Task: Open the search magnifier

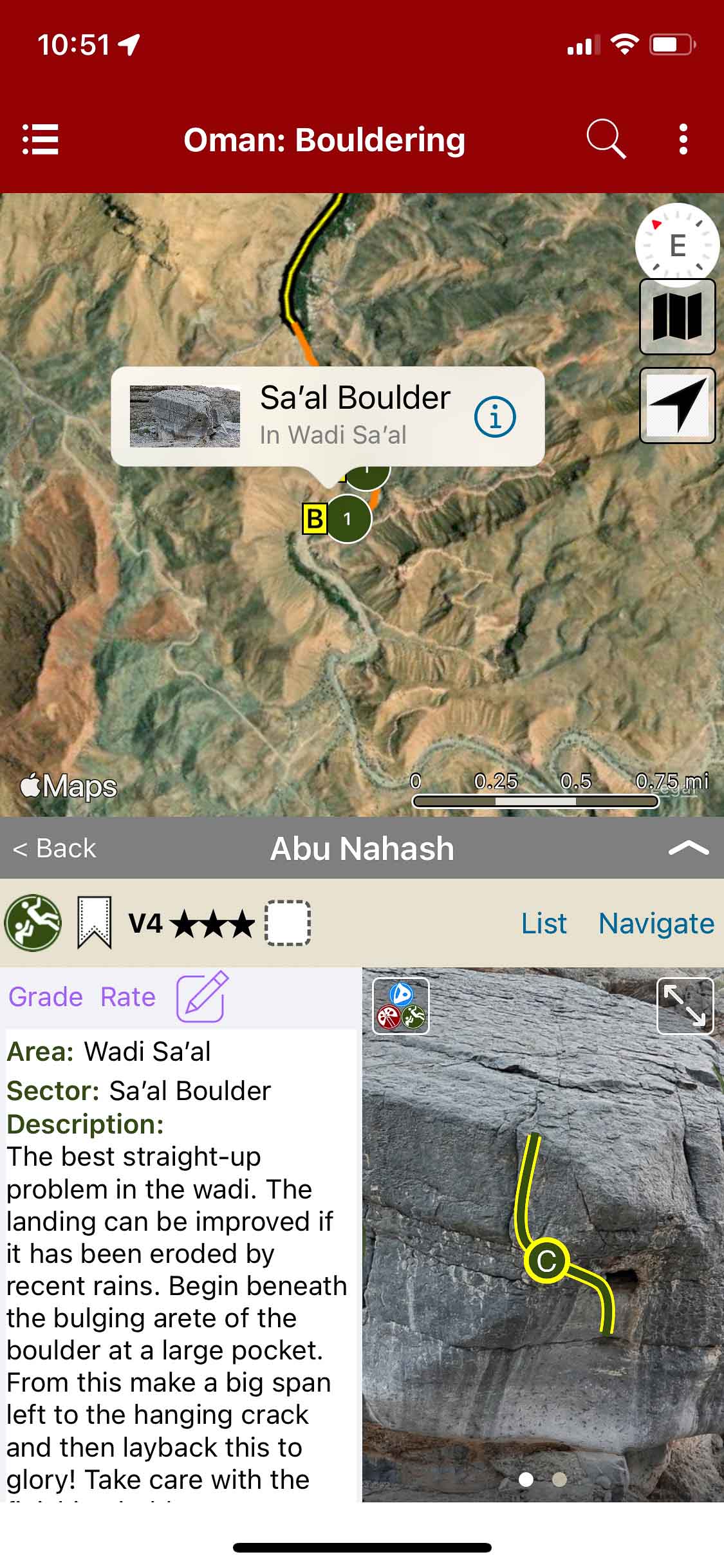Action: coord(606,139)
